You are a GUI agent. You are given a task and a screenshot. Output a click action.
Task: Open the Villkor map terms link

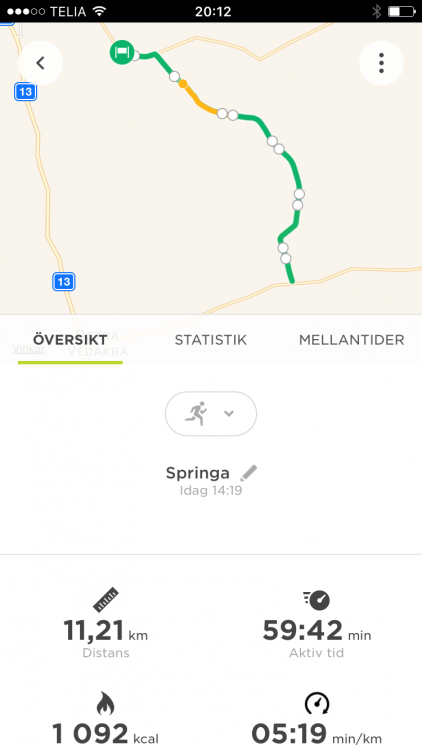point(28,349)
